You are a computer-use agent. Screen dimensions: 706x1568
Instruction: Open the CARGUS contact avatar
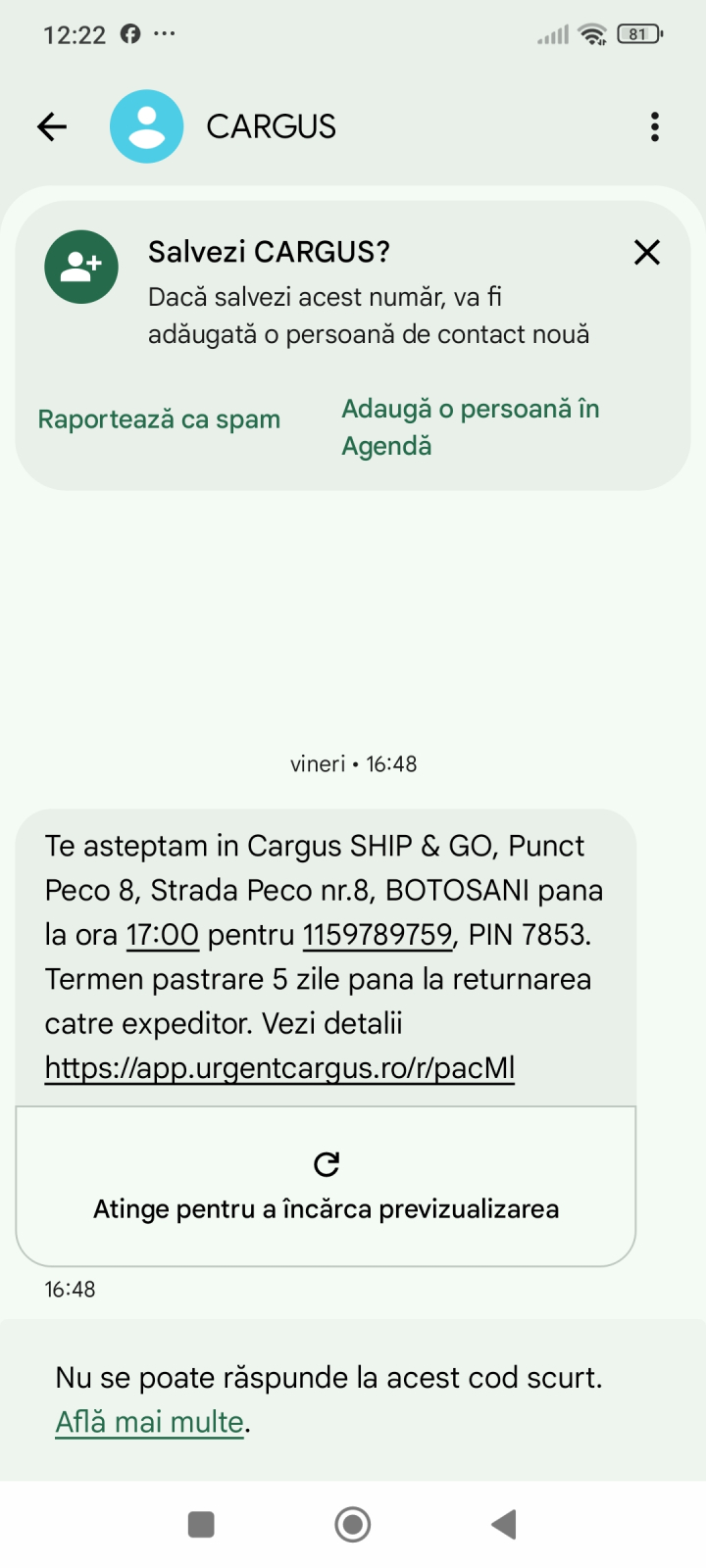(x=147, y=126)
